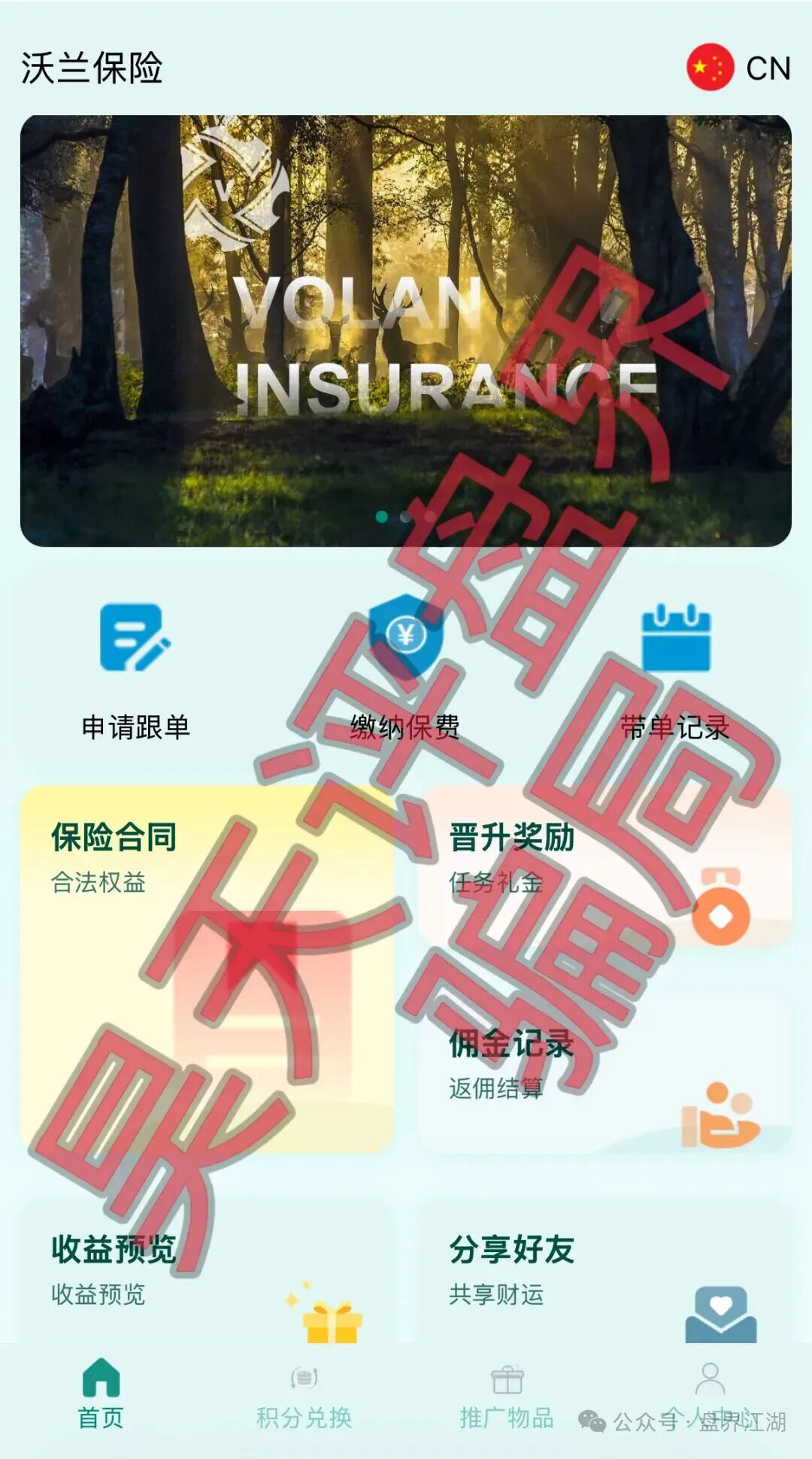Open the 分享好友 card
The image size is (812, 1459).
point(604,1271)
